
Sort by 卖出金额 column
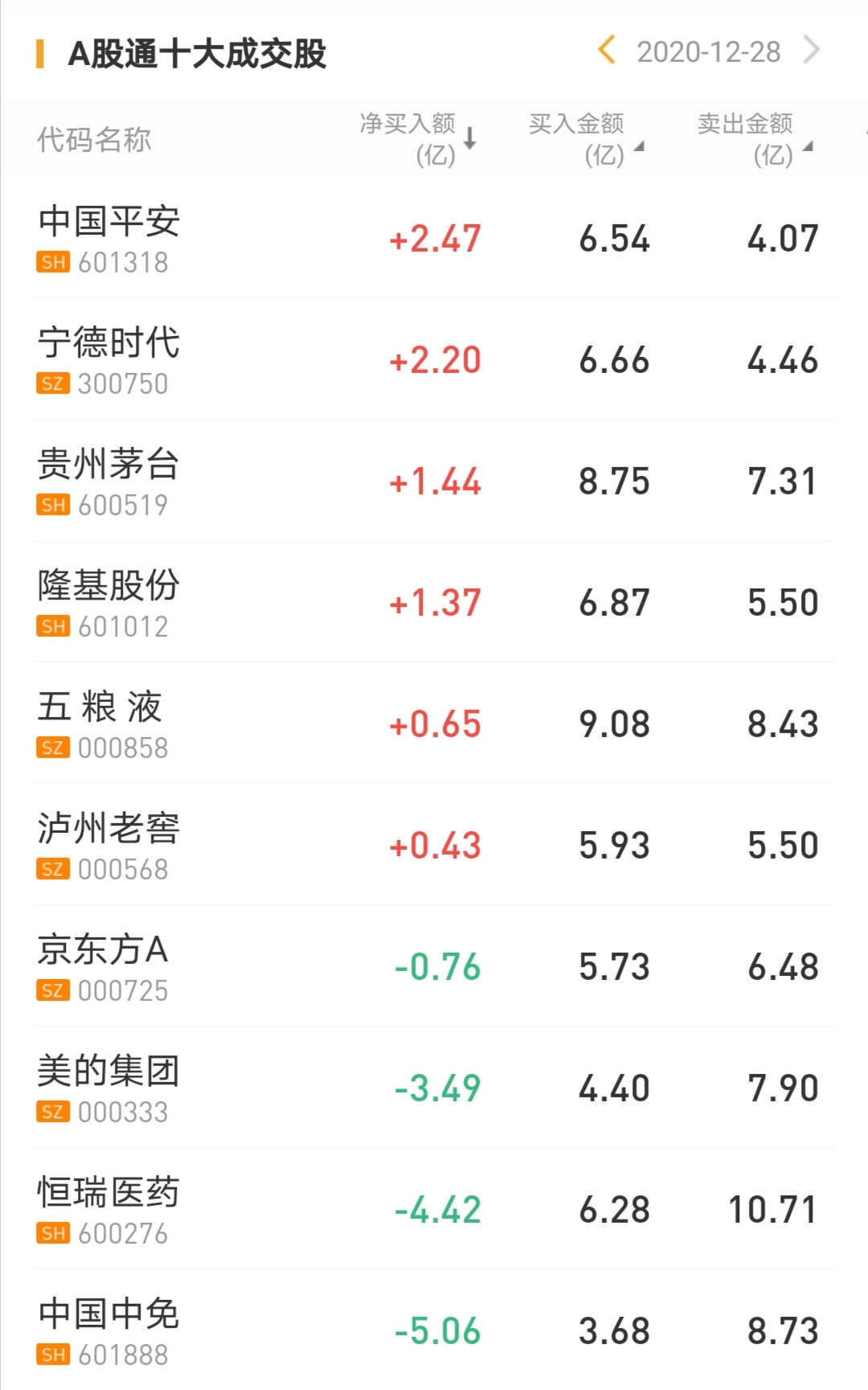(x=754, y=139)
